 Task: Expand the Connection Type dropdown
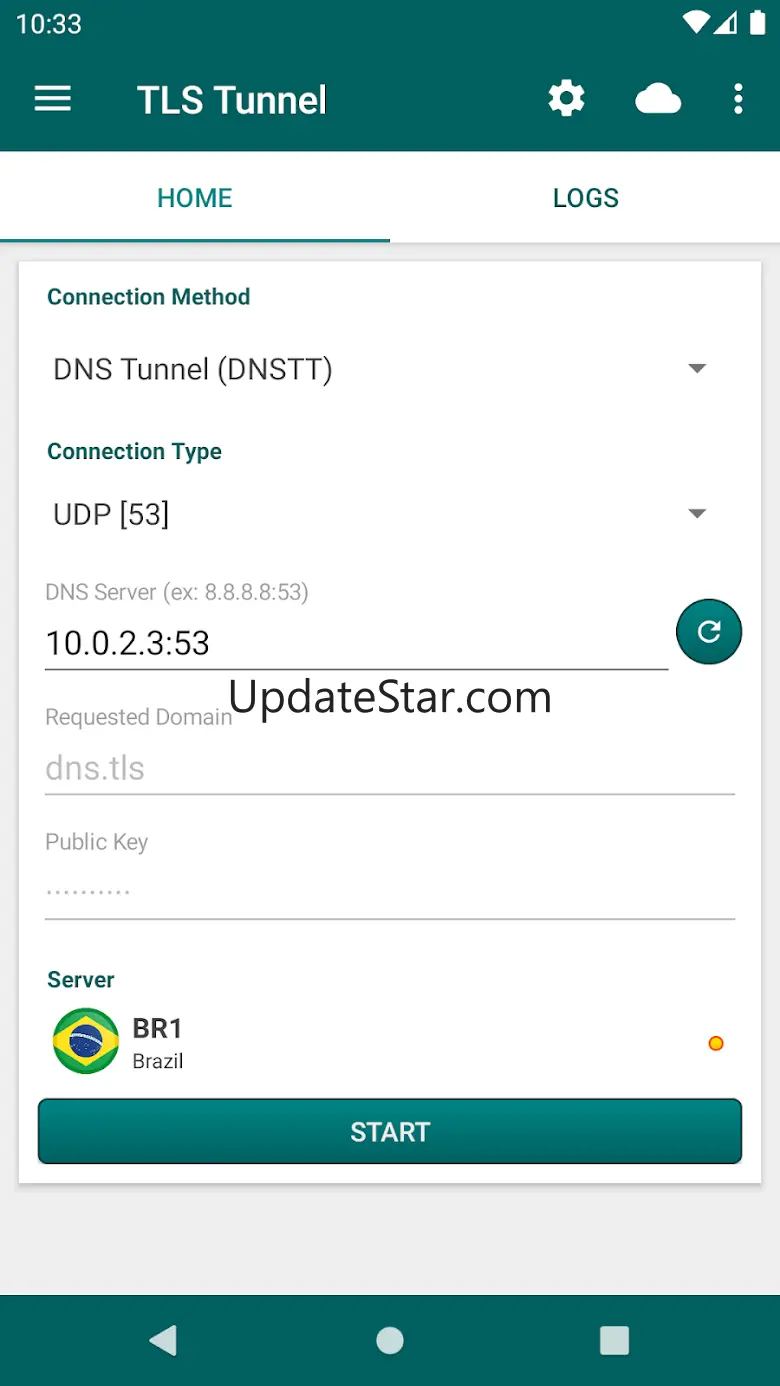click(x=380, y=514)
